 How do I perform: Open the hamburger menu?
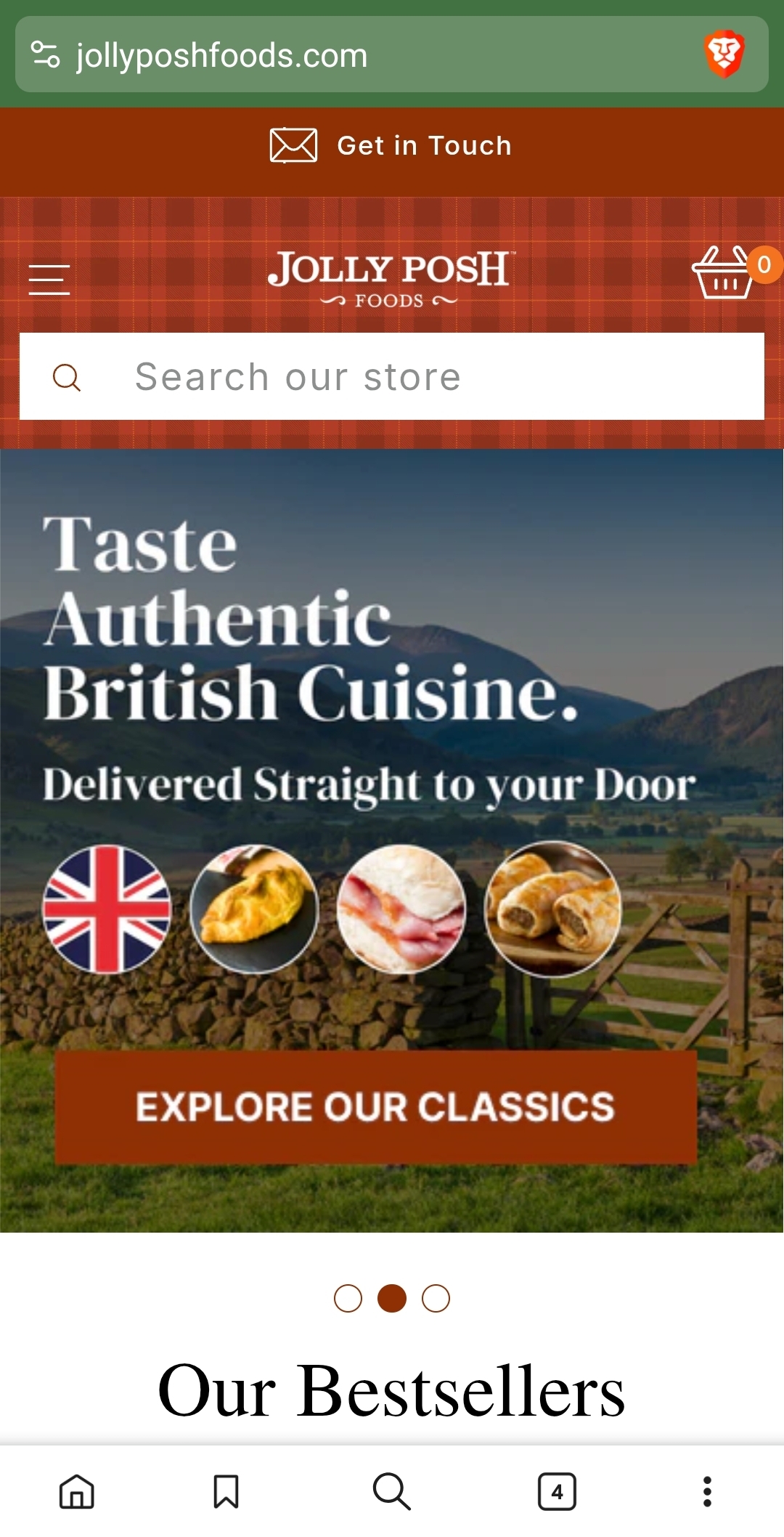point(49,280)
